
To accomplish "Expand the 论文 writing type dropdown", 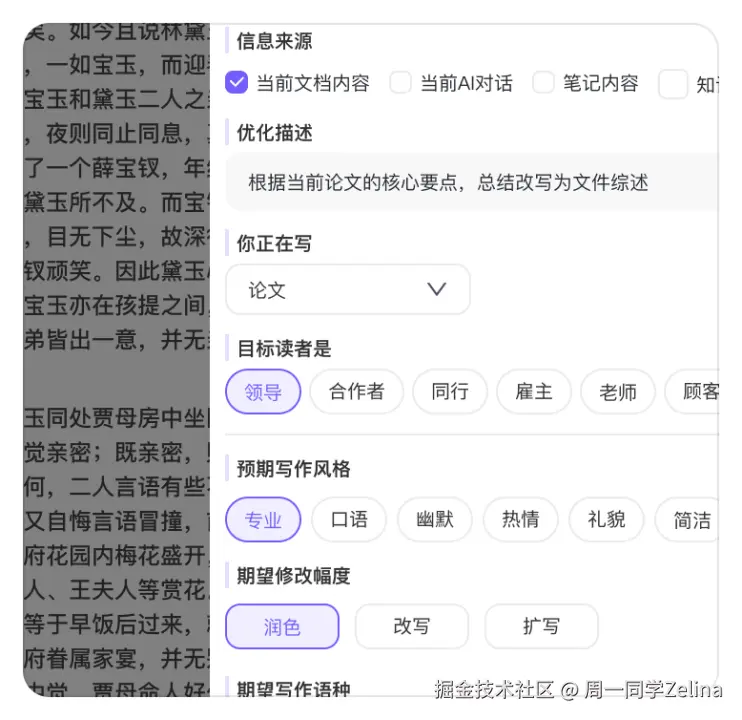I will pos(347,290).
